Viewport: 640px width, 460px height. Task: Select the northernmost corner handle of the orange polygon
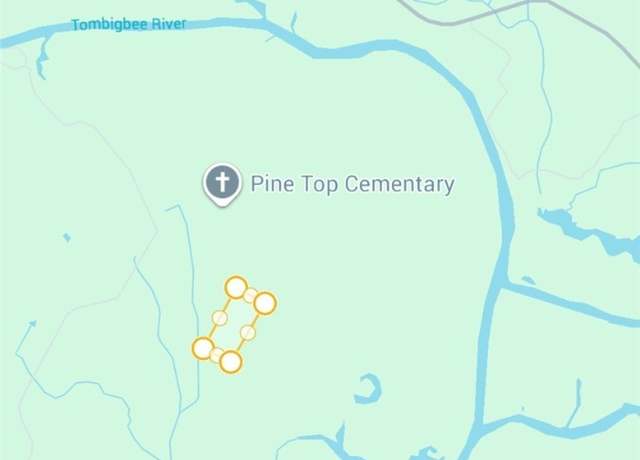tap(236, 288)
